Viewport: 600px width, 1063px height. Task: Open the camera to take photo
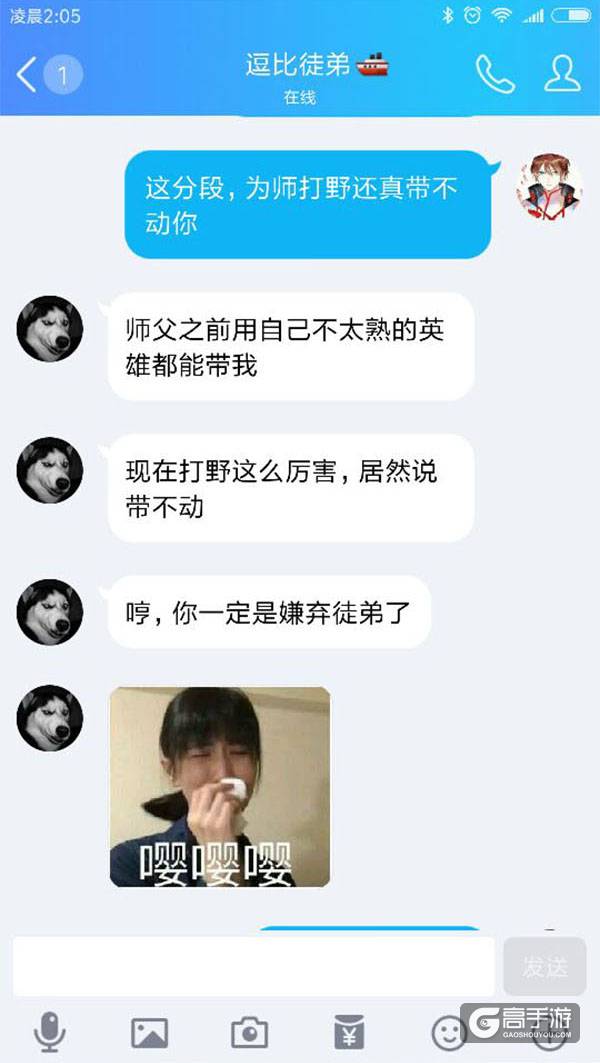click(249, 1031)
